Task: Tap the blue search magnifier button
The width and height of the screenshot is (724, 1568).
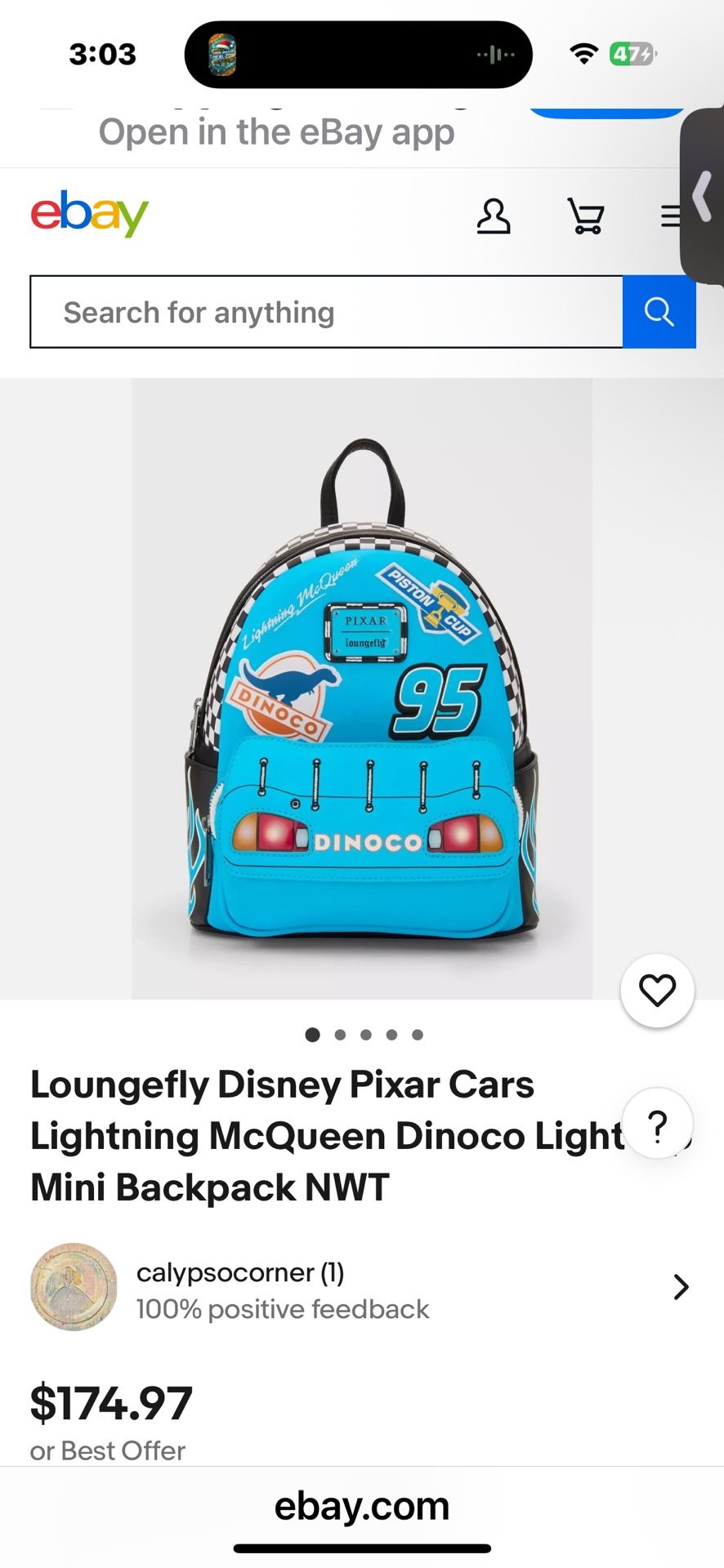Action: 659,312
